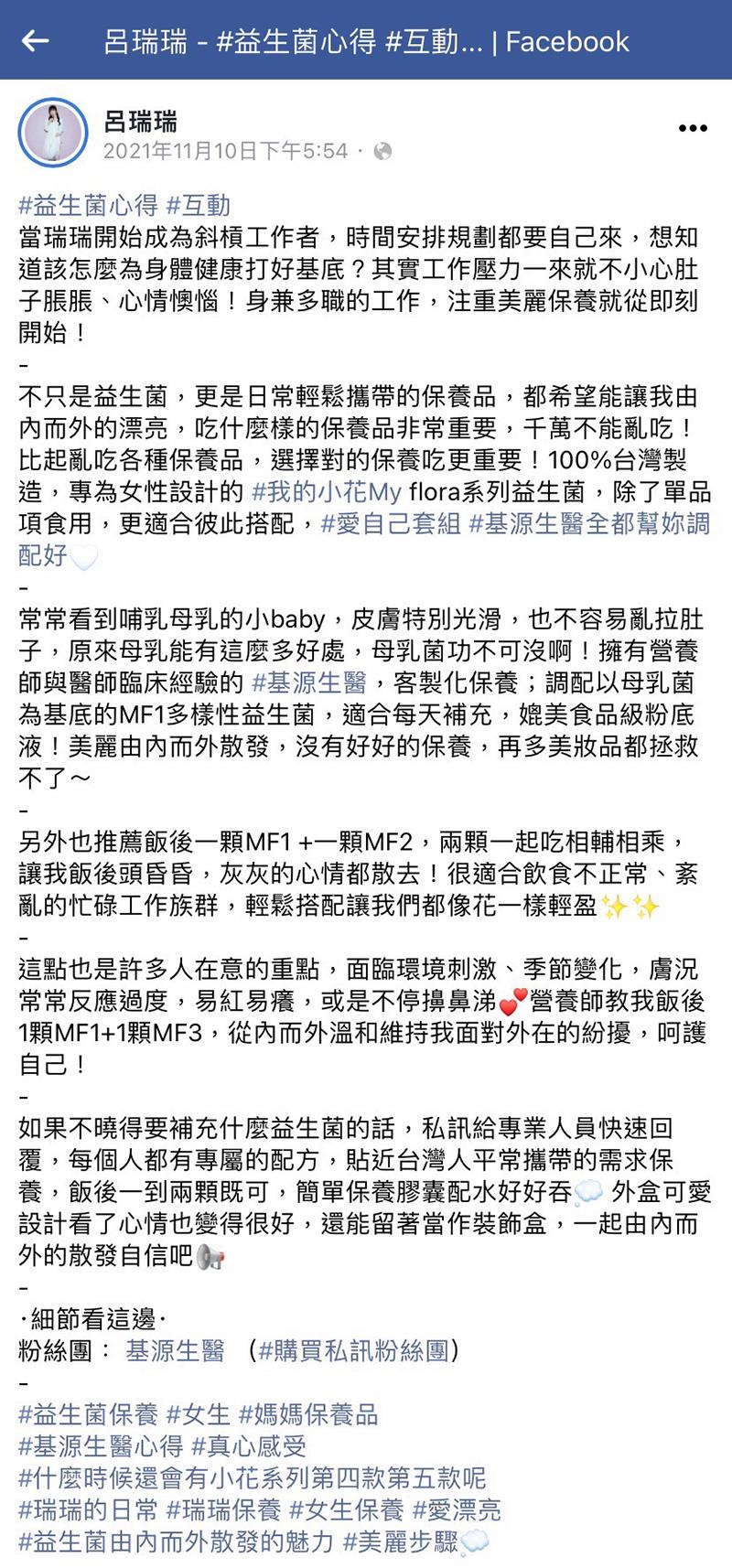Viewport: 732px width, 1568px height.
Task: Open 呂瑞瑞's profile picture
Action: tap(52, 134)
